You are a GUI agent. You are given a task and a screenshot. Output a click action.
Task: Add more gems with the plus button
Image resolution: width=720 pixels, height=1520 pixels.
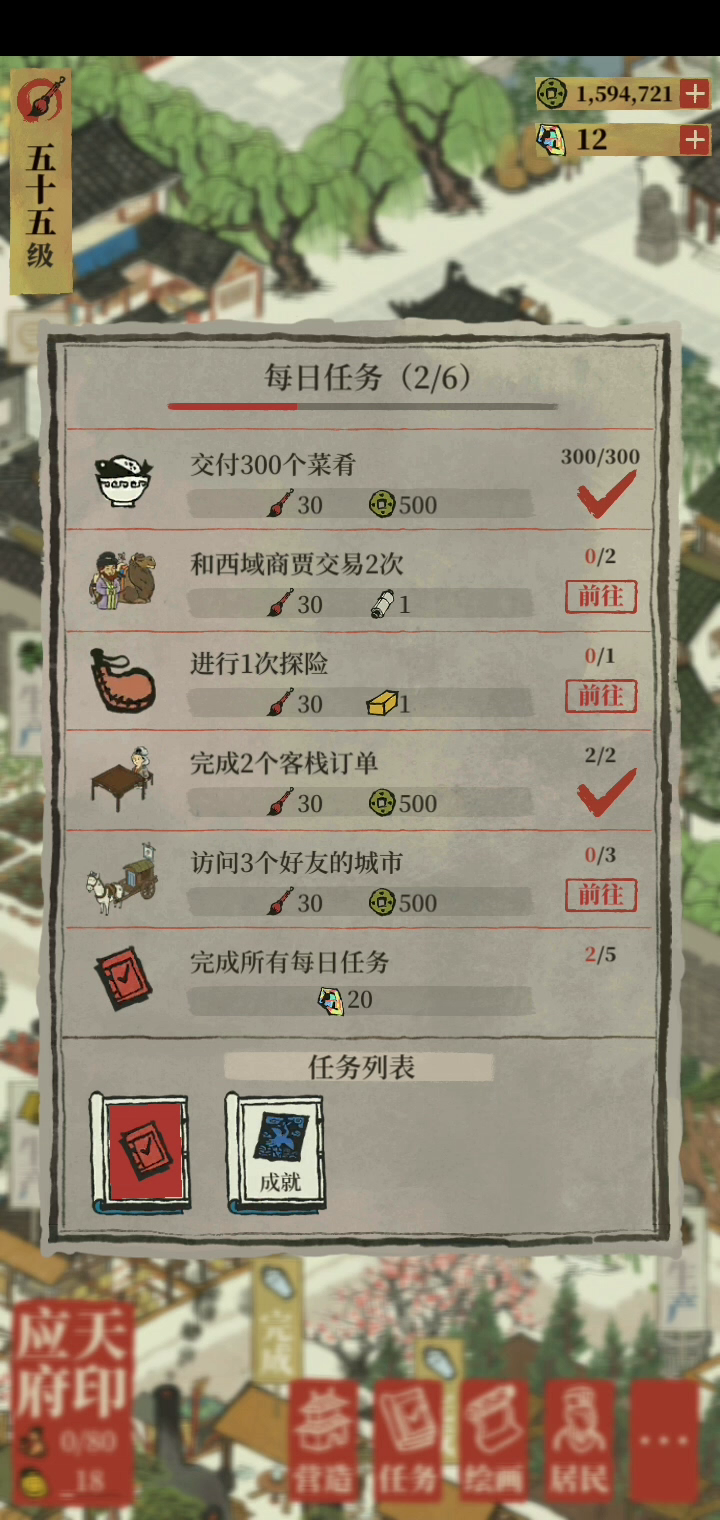[694, 139]
